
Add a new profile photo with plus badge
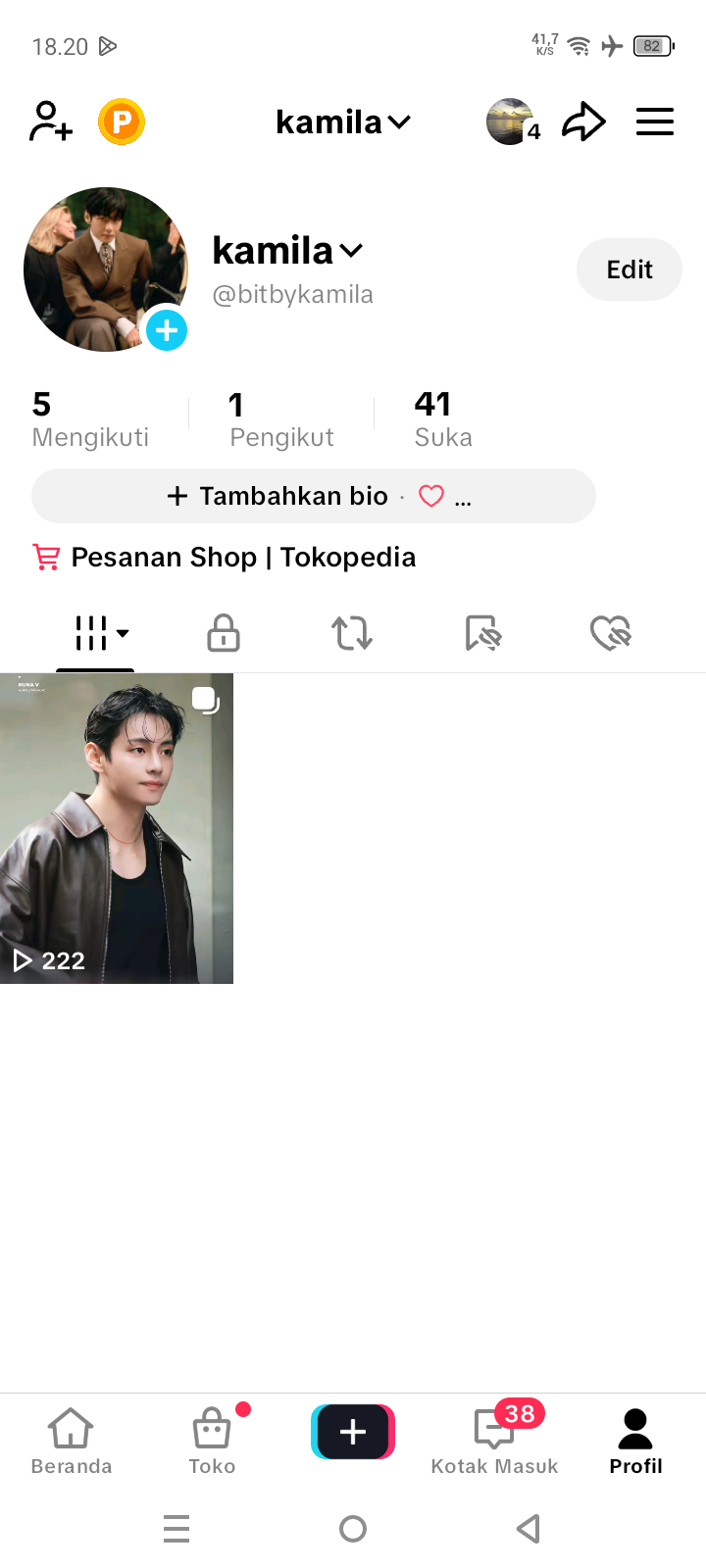tap(167, 330)
